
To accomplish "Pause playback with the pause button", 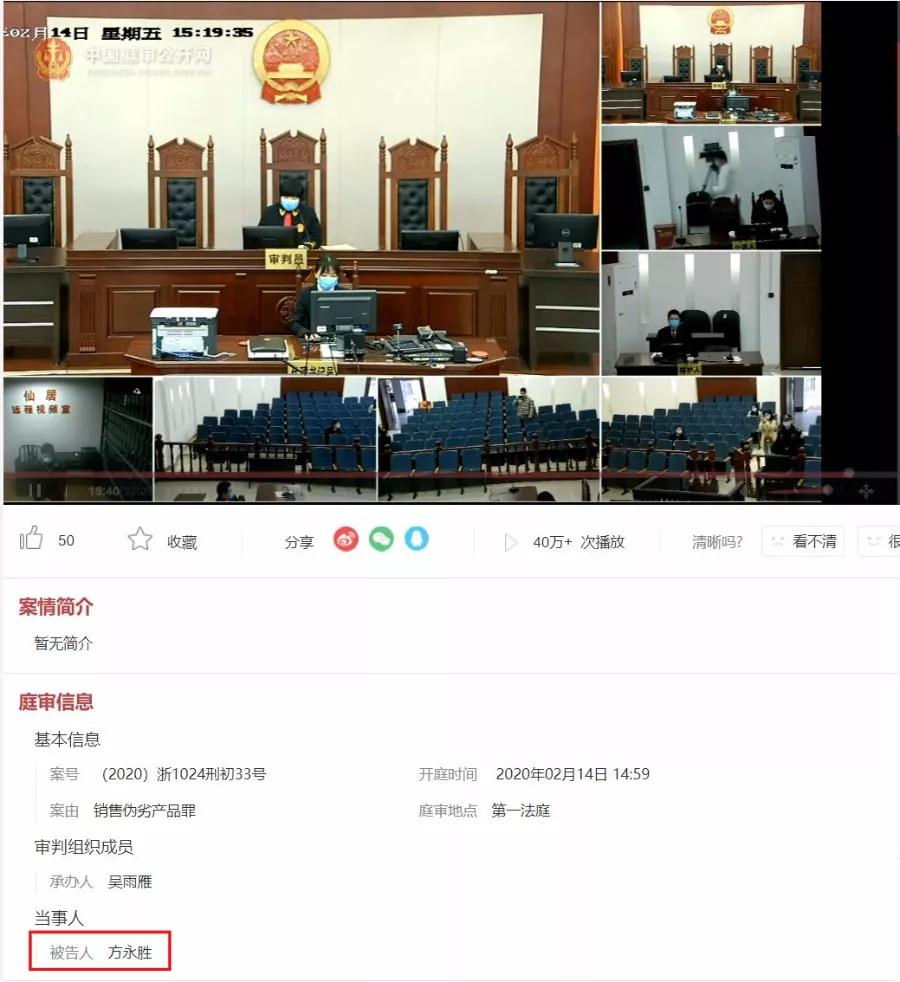I will pos(35,490).
